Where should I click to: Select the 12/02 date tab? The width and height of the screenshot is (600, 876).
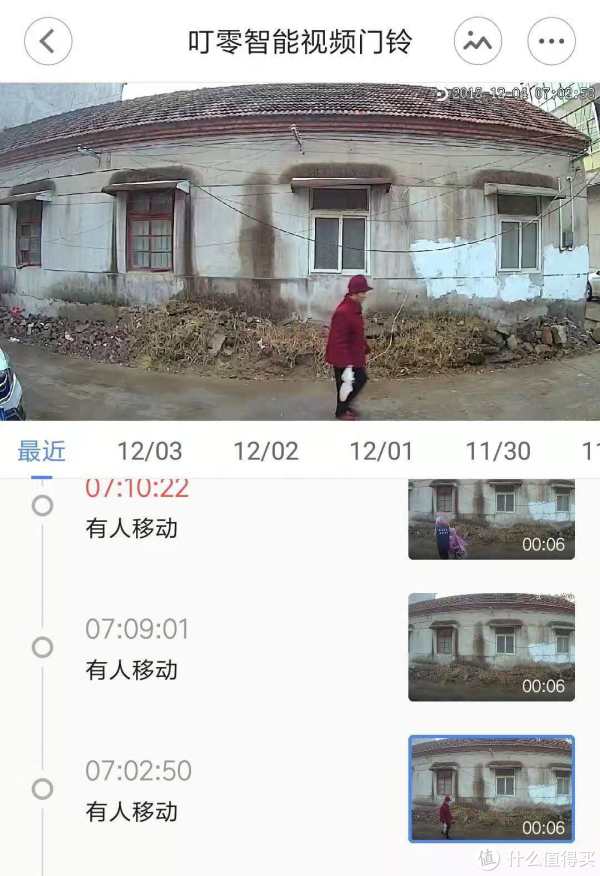[x=266, y=451]
